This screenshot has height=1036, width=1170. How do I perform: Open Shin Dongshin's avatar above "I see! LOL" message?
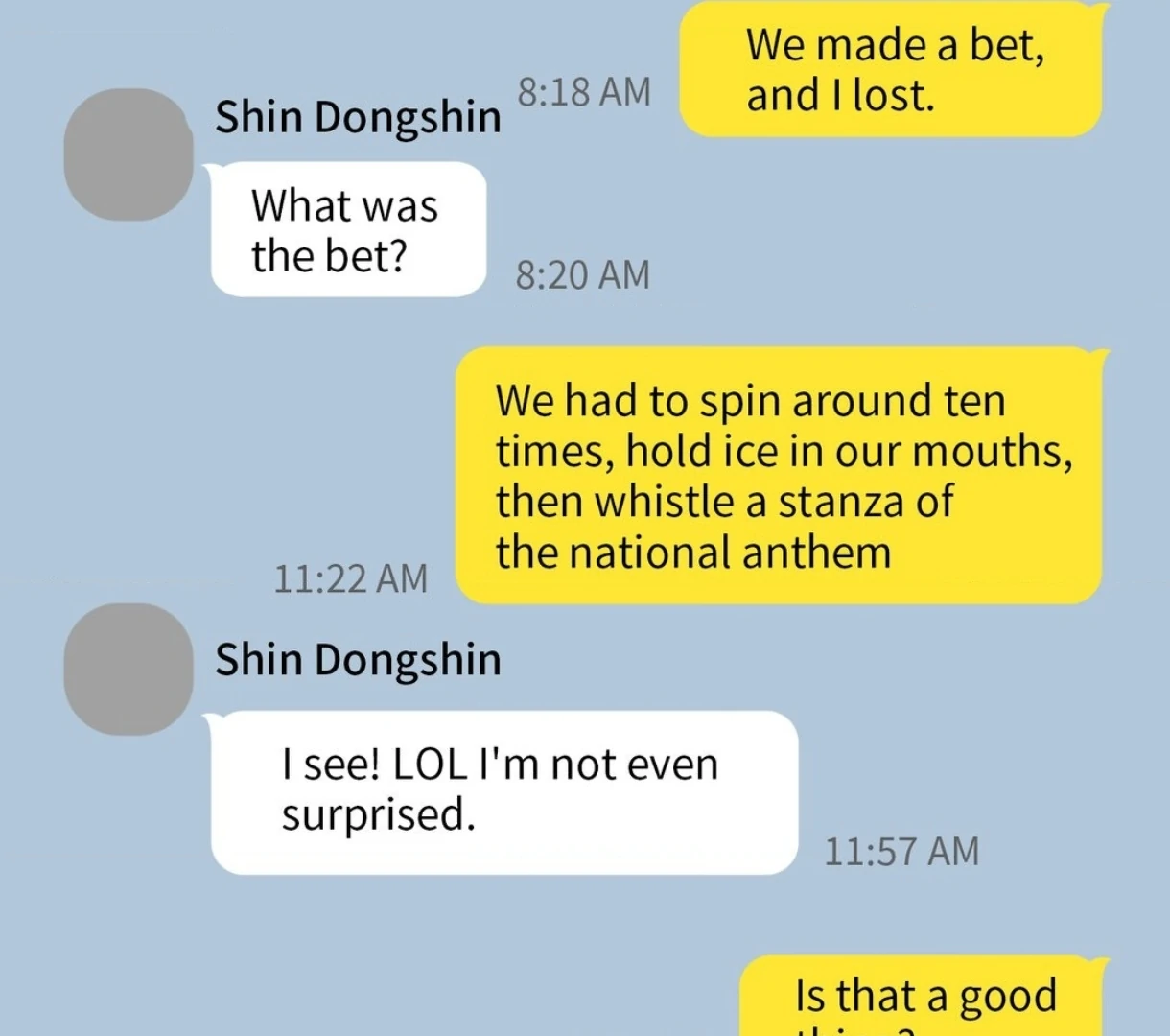coord(129,669)
